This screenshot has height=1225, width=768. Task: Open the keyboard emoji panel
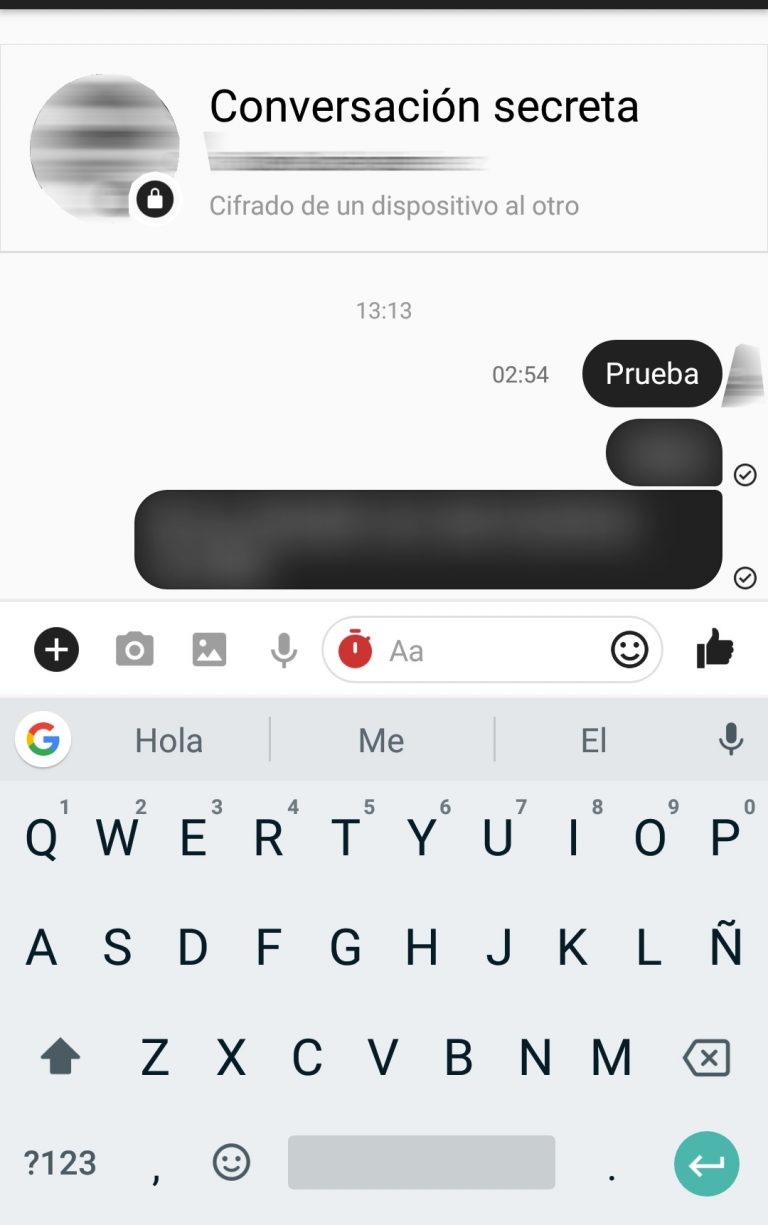[x=231, y=1162]
